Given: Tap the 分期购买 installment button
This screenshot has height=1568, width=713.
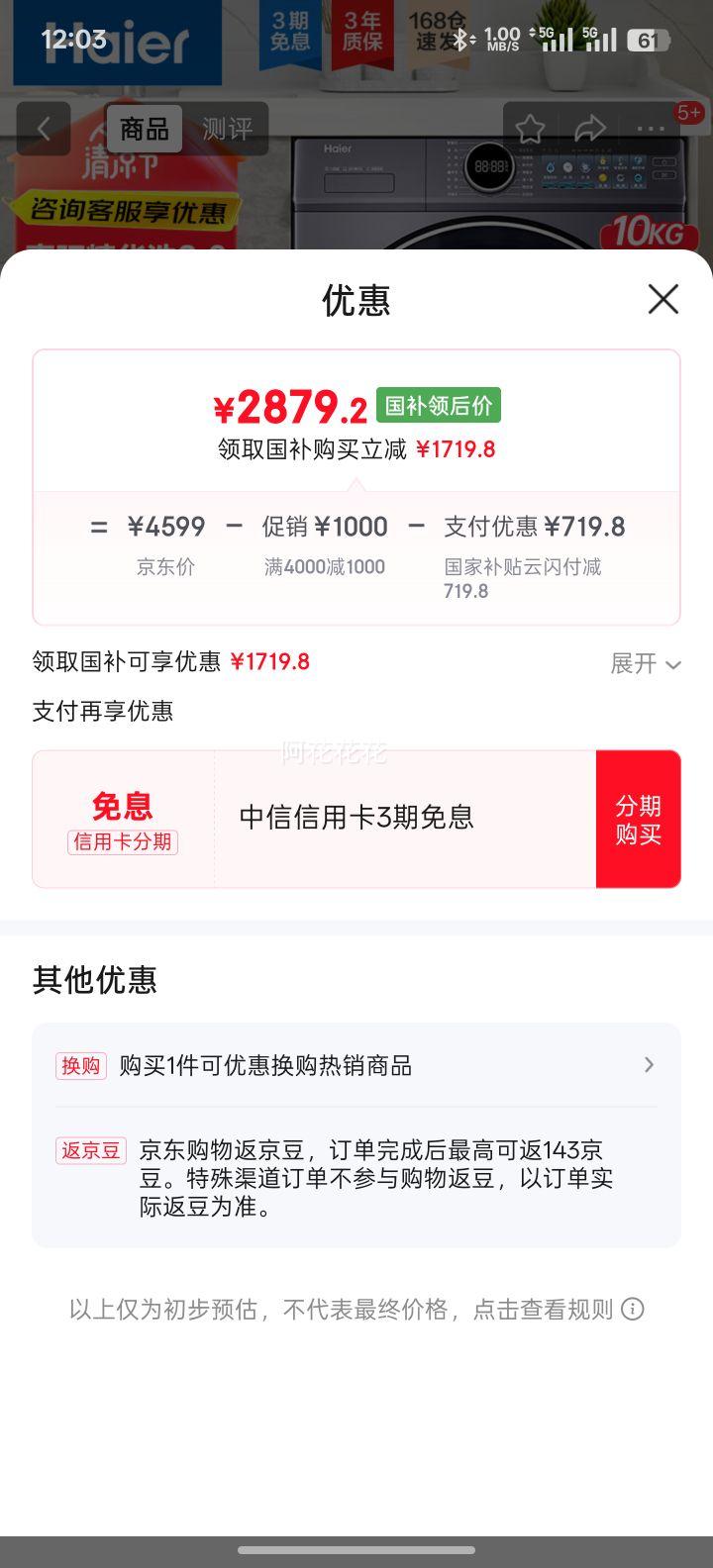Looking at the screenshot, I should (x=638, y=820).
